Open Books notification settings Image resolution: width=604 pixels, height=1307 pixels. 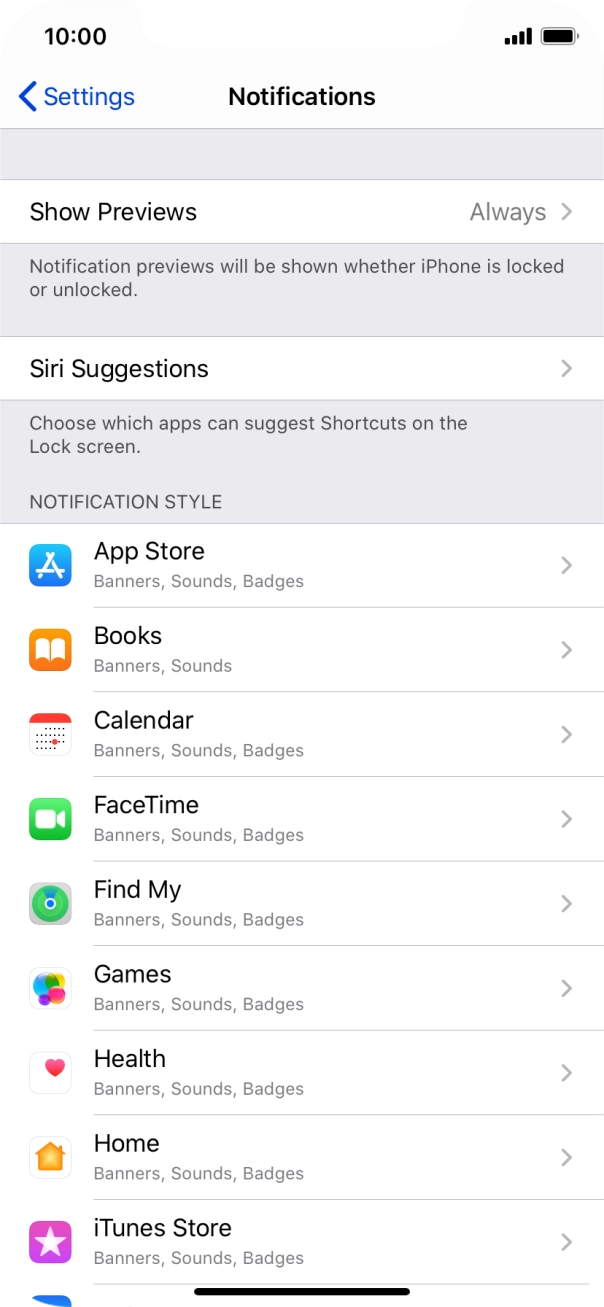[302, 650]
